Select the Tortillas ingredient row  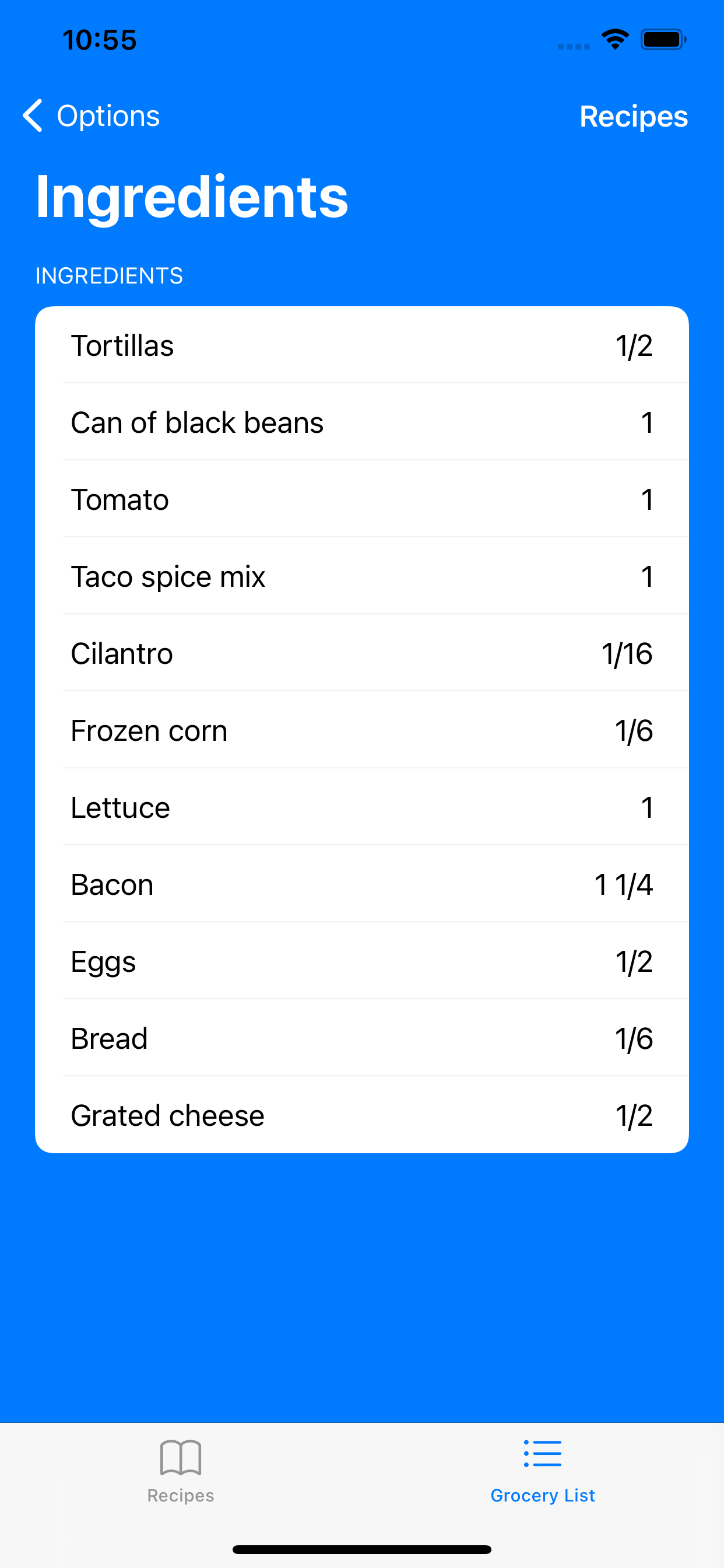[362, 345]
